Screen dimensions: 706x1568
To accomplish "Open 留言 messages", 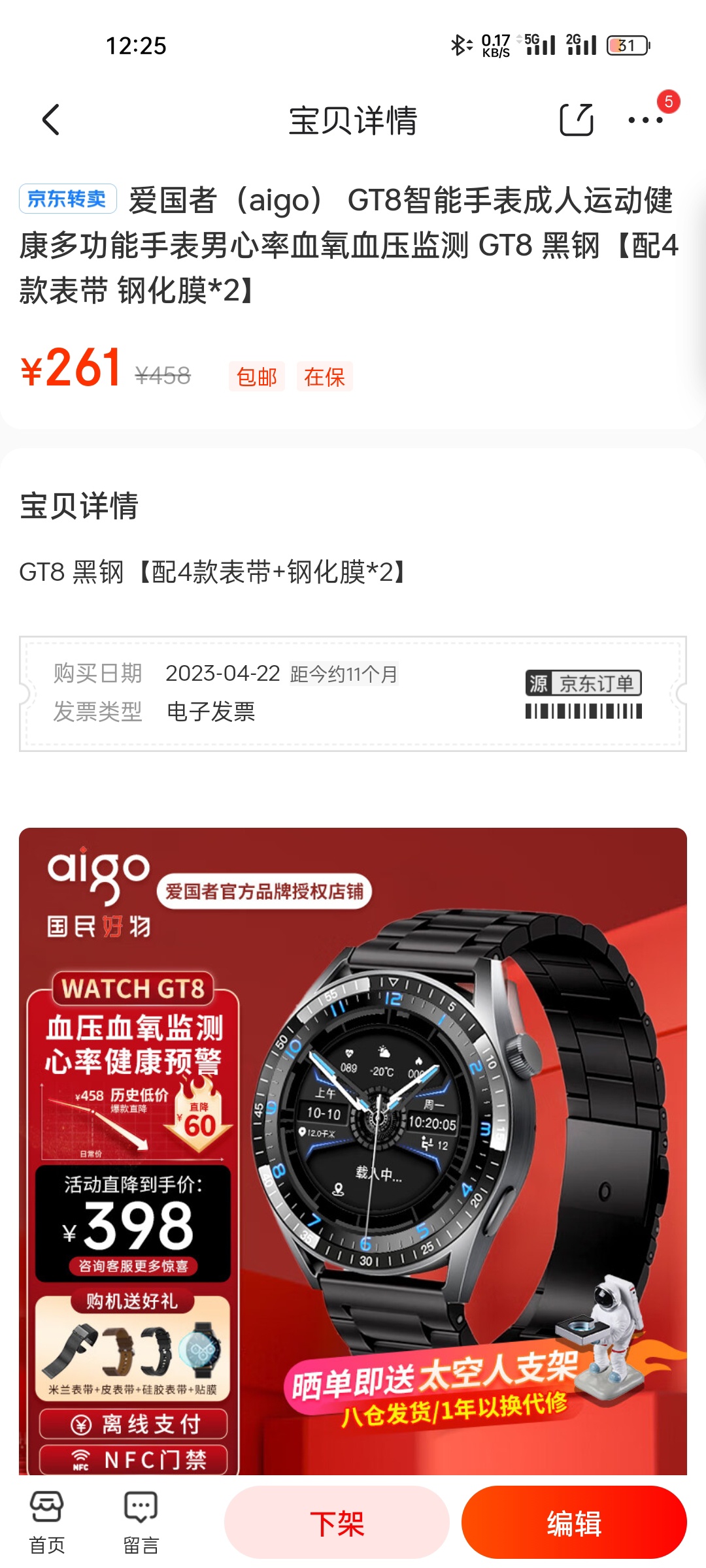I will pyautogui.click(x=141, y=1522).
